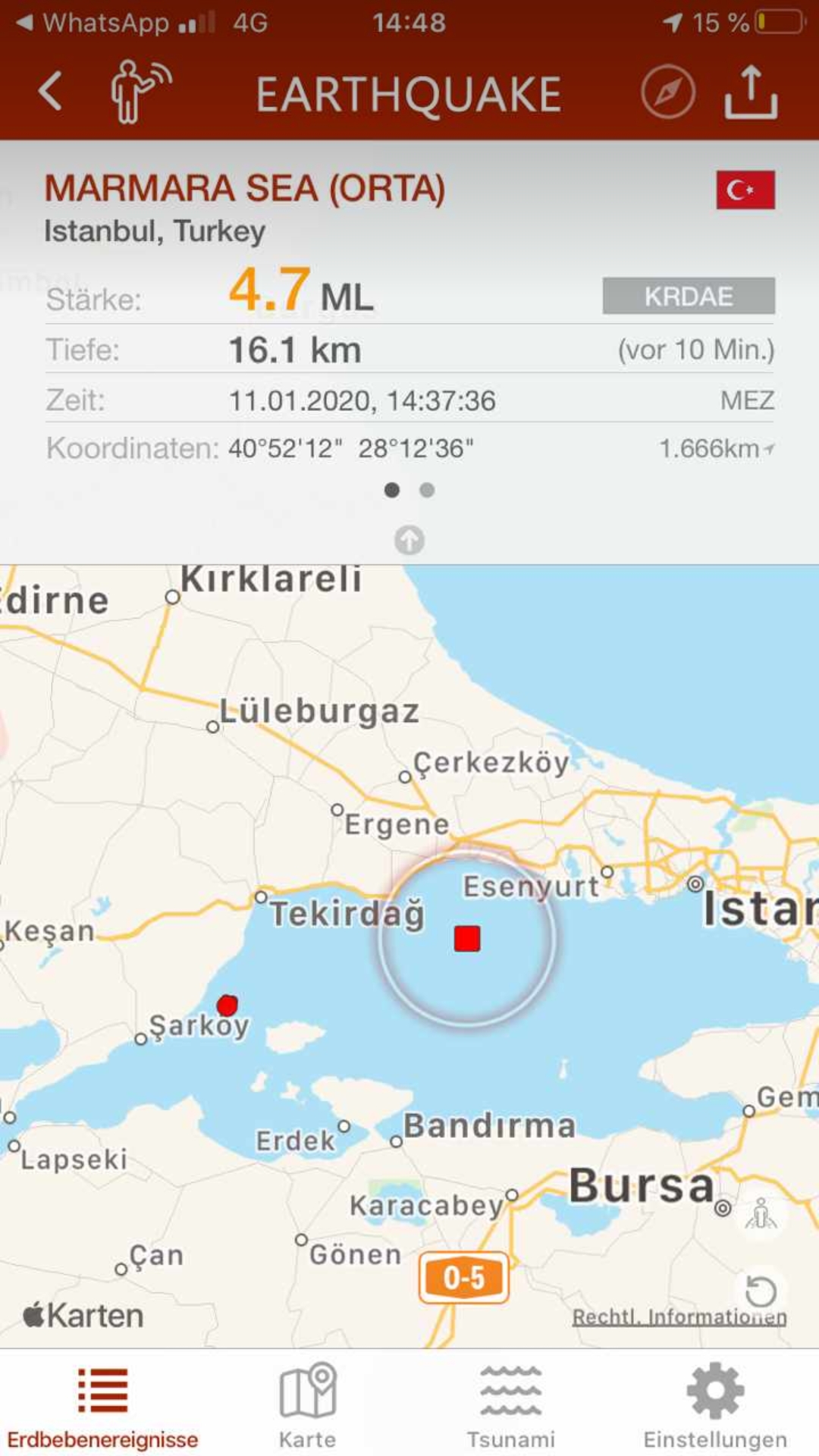Switch to Erdbebenereignisse tab

(x=102, y=1407)
